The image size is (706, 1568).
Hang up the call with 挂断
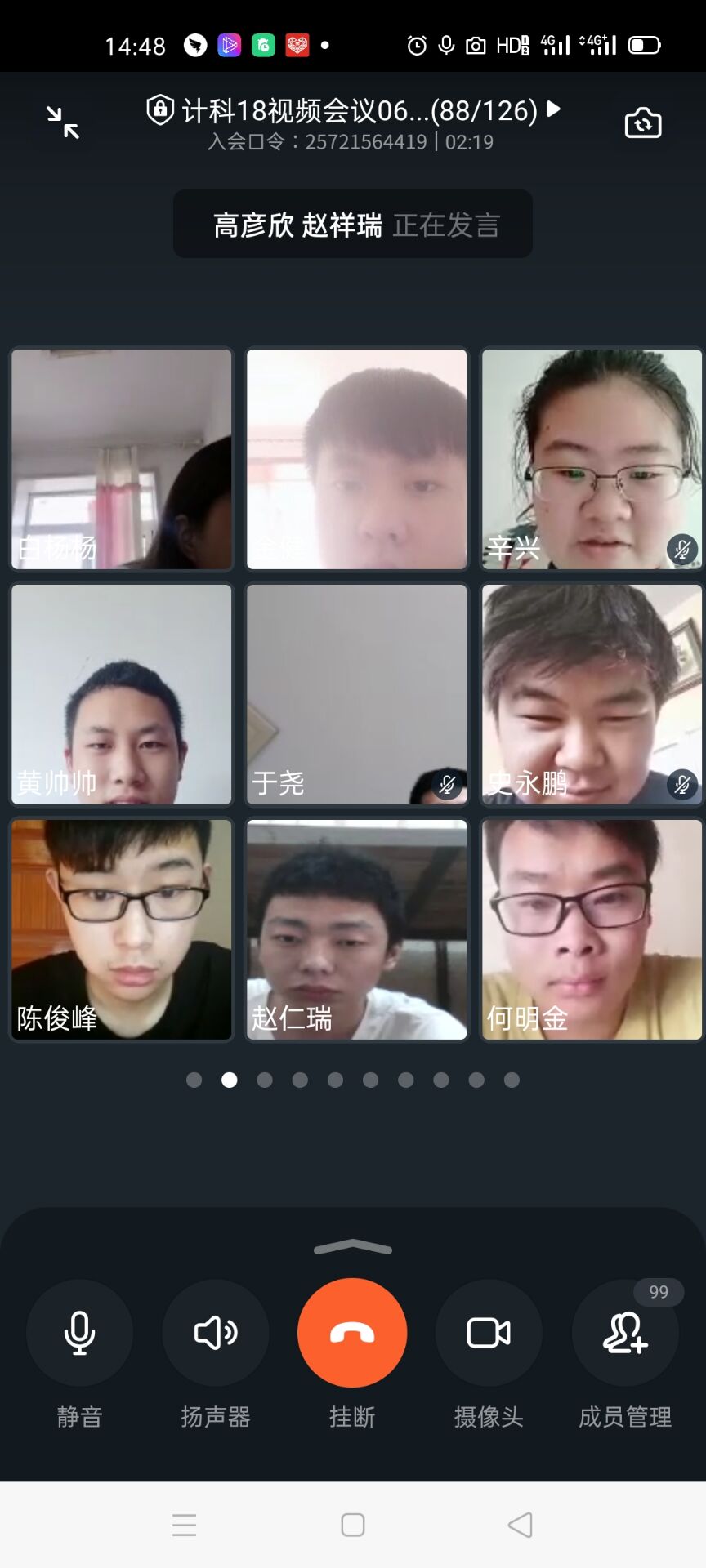pos(352,1333)
